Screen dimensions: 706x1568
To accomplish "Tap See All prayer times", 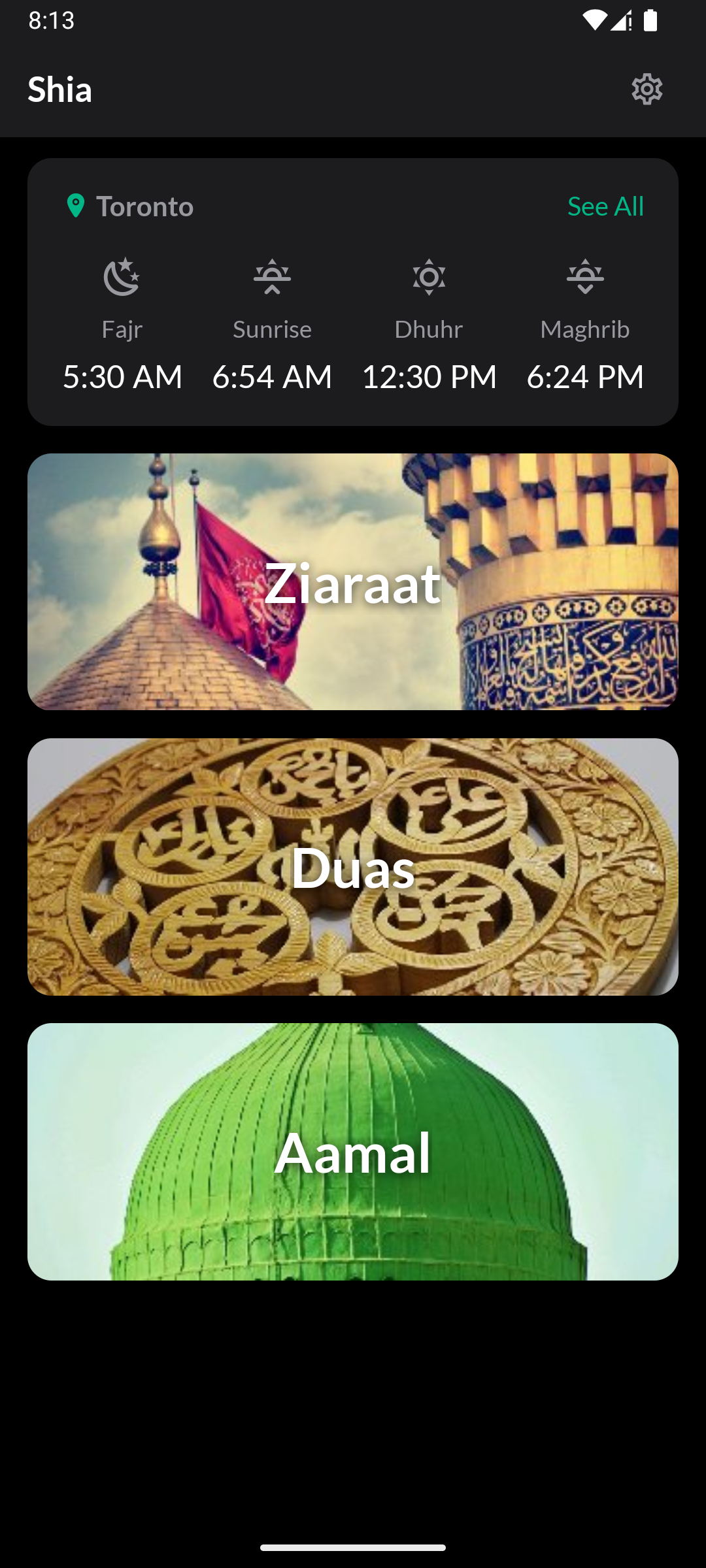I will click(x=605, y=206).
